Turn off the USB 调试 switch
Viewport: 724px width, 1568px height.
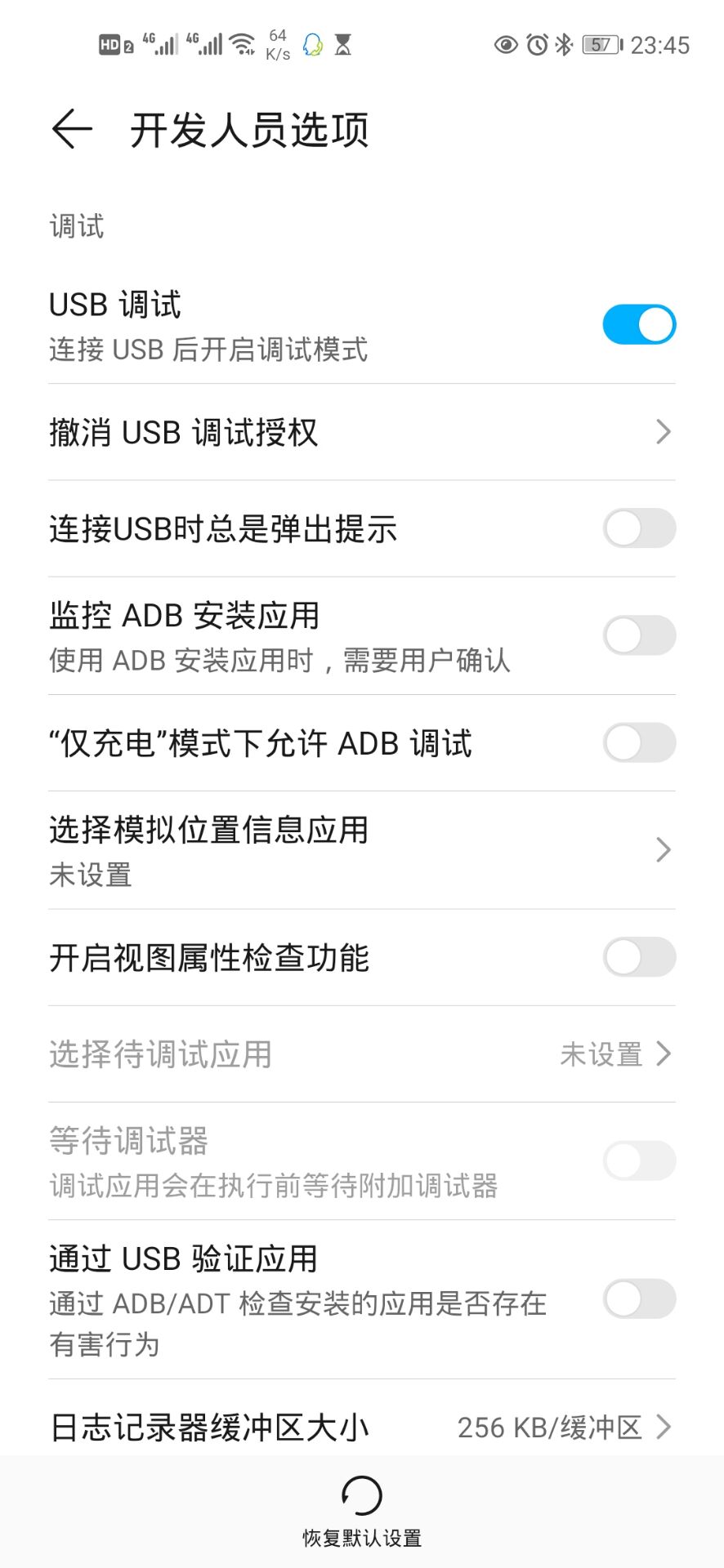pos(639,325)
